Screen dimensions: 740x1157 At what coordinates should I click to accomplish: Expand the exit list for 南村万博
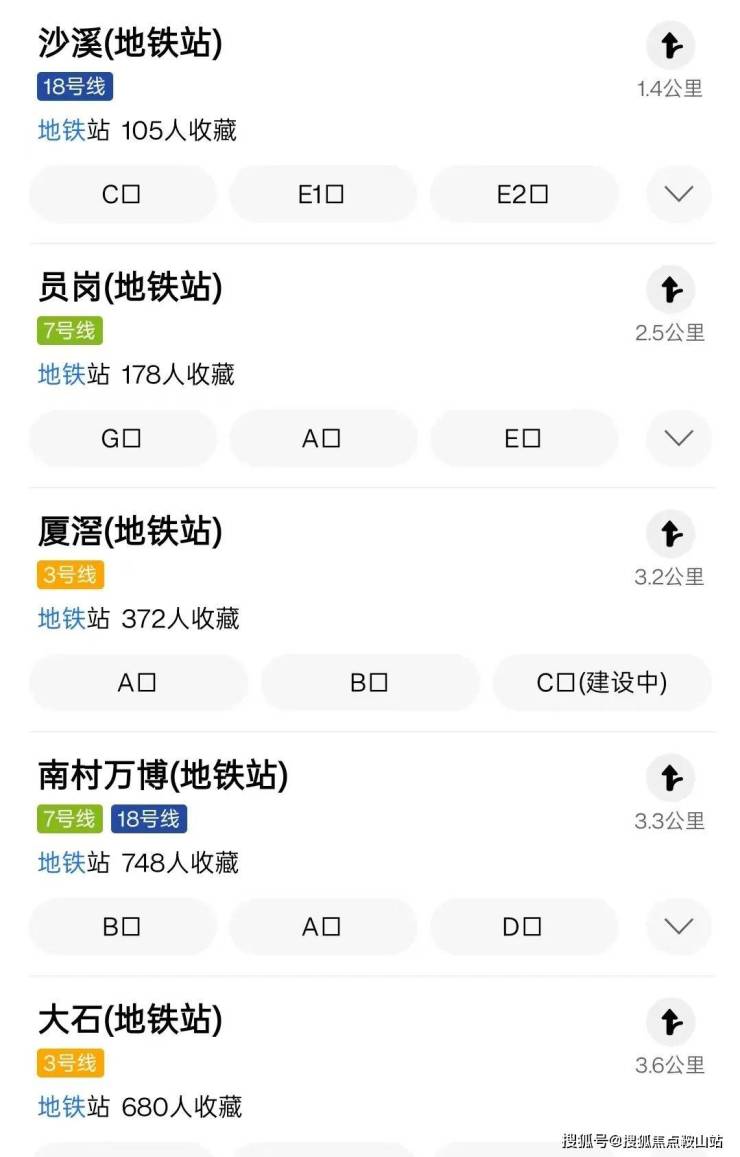679,927
